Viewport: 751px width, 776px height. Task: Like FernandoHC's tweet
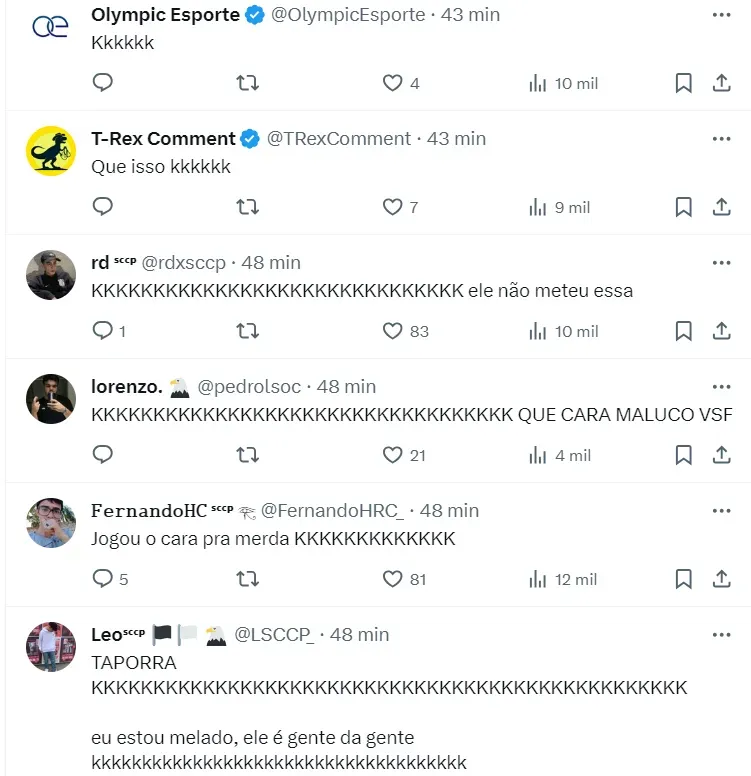(x=393, y=579)
